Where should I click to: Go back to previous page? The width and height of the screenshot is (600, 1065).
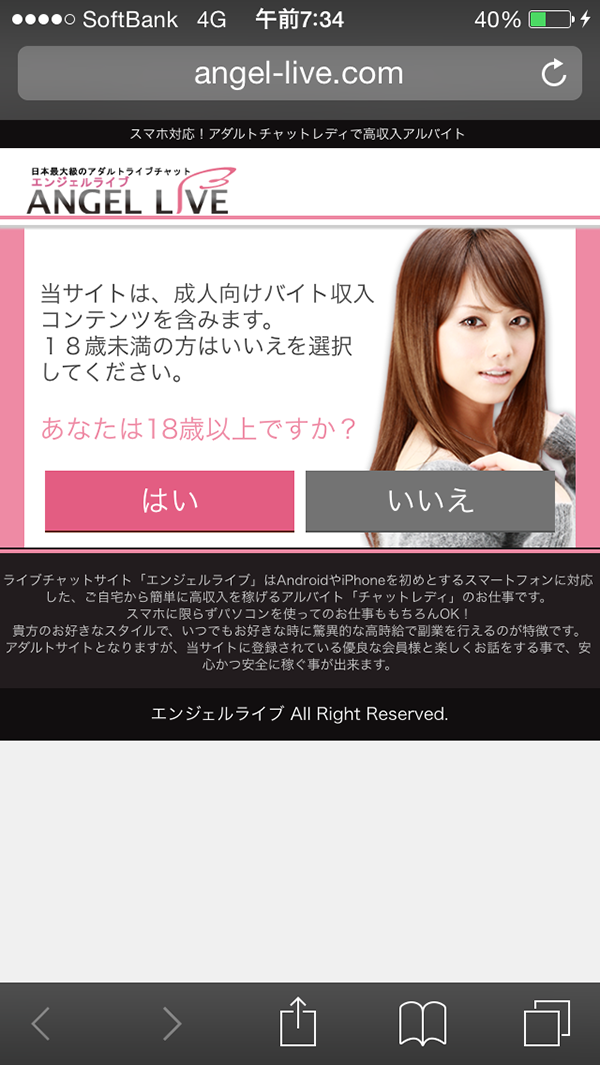[41, 1023]
